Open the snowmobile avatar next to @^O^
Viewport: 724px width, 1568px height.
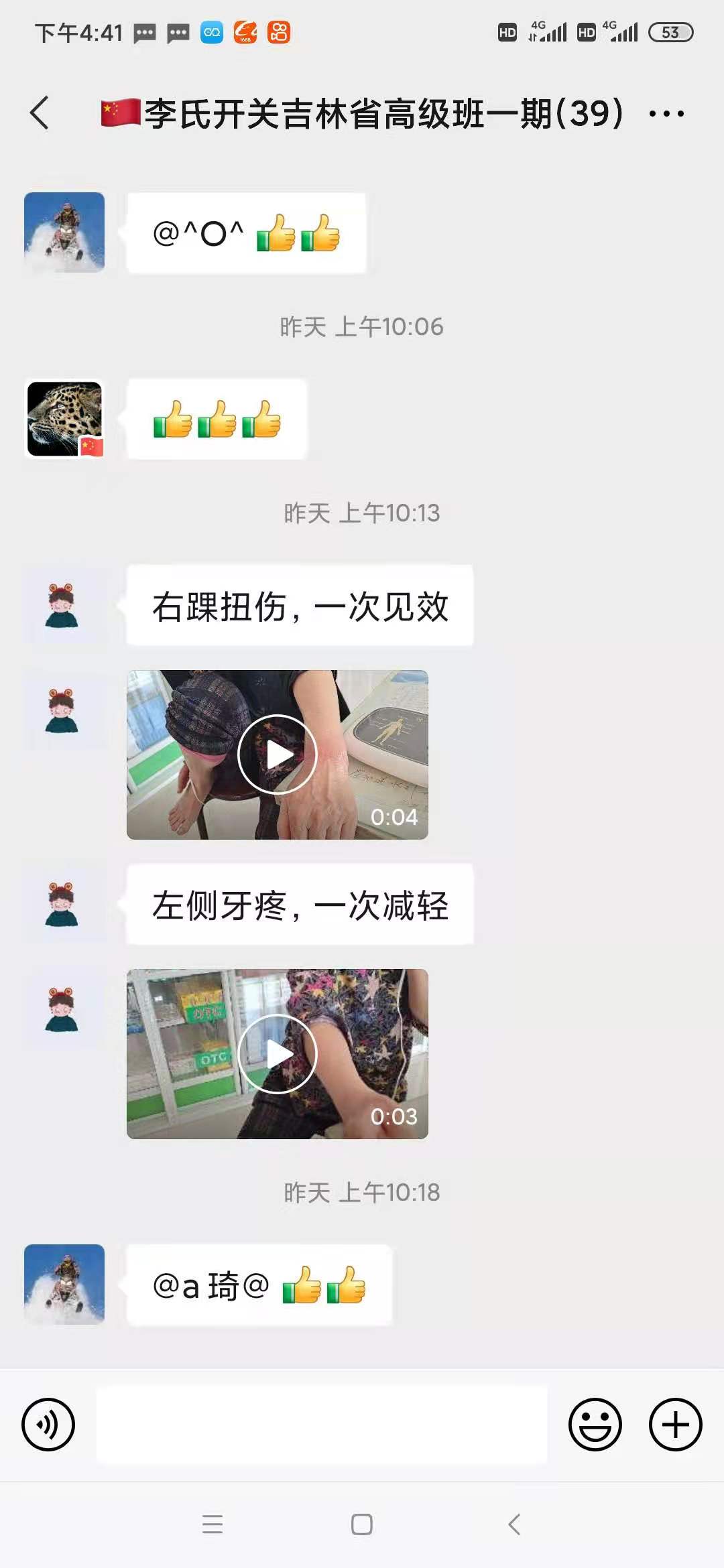tap(64, 232)
